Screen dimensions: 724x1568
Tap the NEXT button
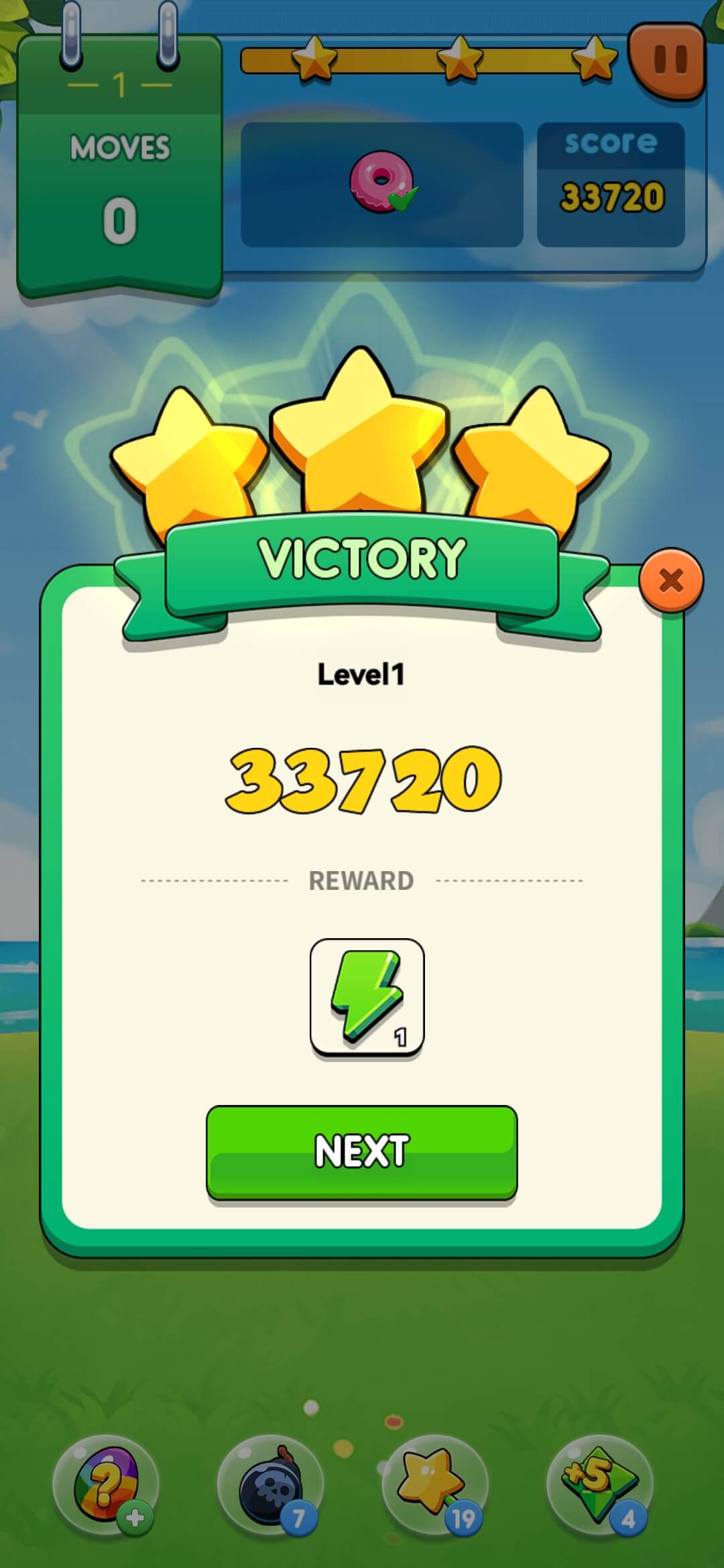(361, 1151)
